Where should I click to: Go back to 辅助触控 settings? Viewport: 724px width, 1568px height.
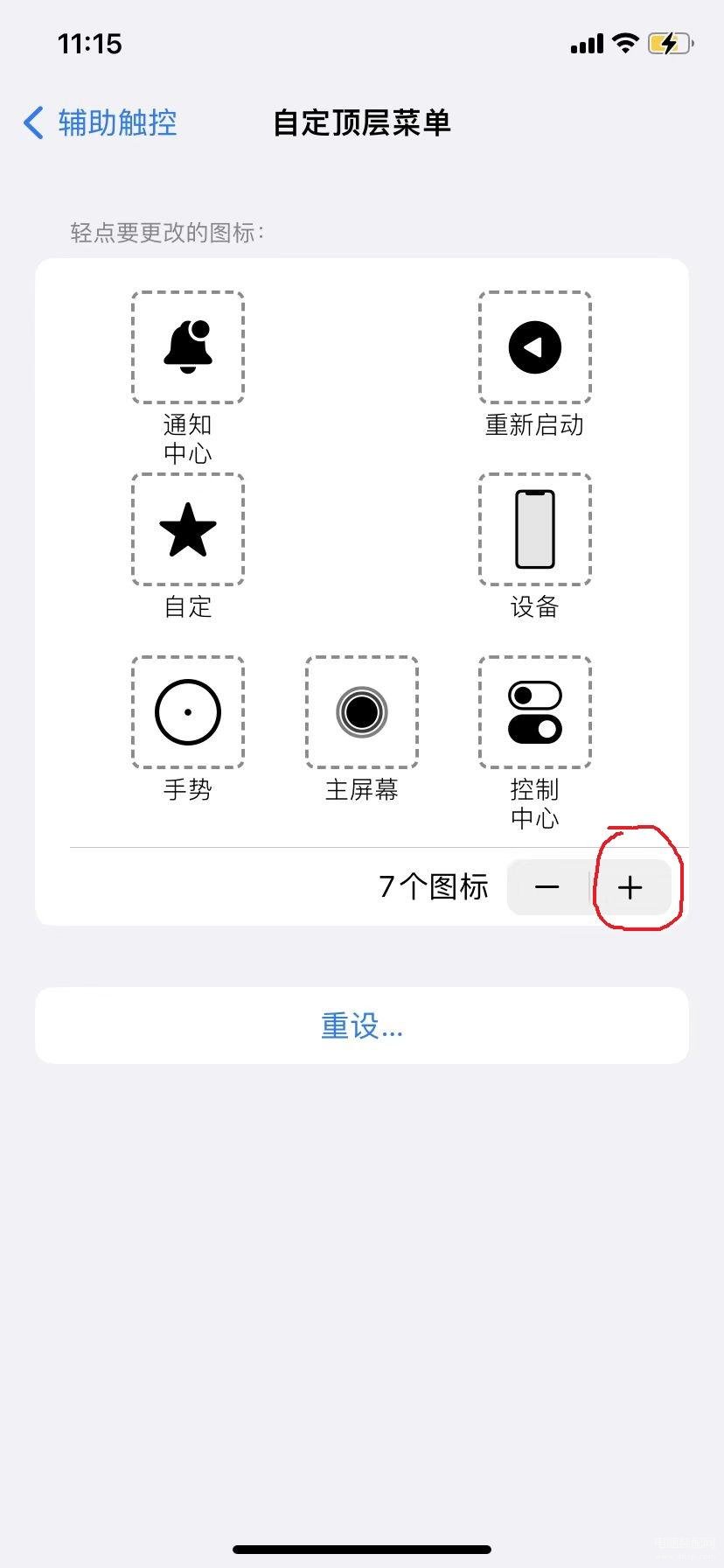click(101, 123)
